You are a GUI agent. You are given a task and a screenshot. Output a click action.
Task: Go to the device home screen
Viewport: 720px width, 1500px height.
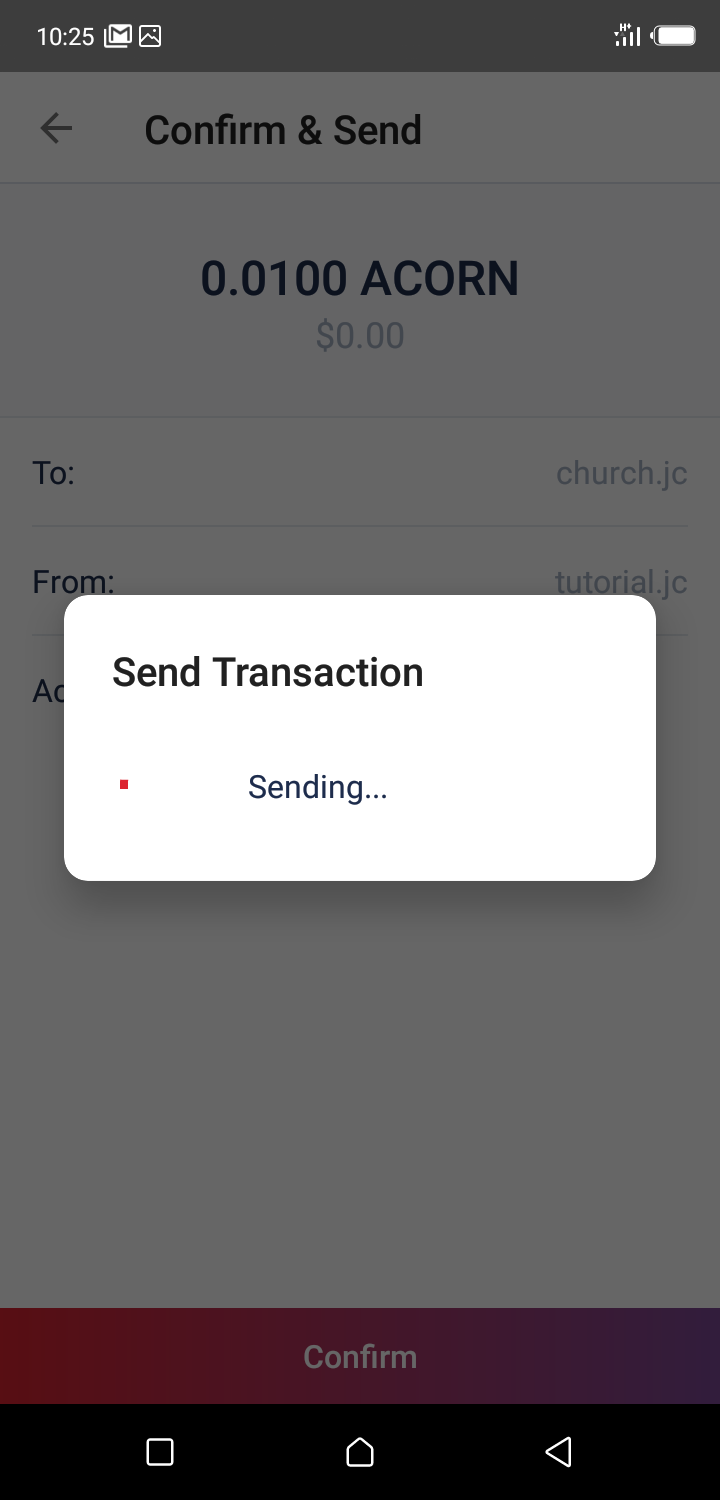(360, 1452)
